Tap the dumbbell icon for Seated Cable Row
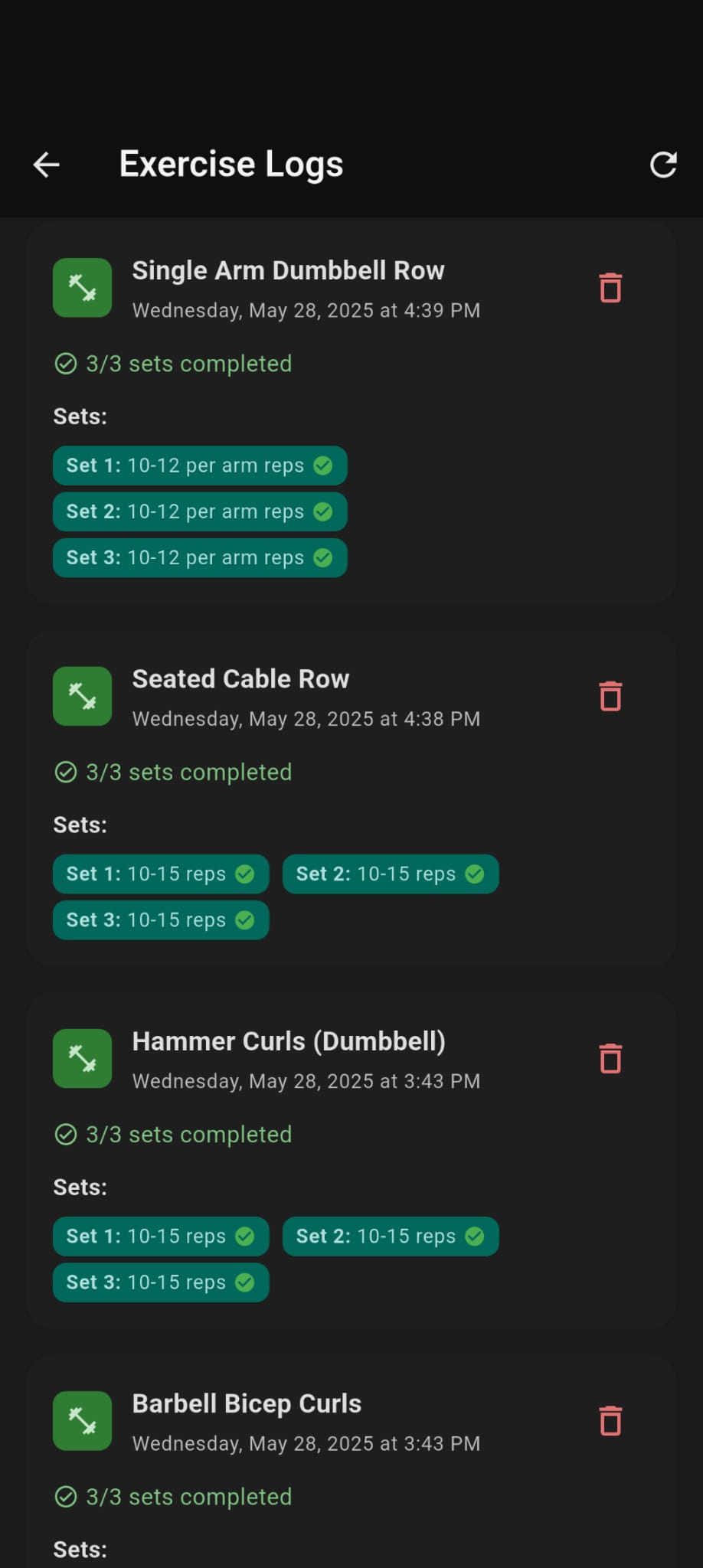Viewport: 703px width, 1568px height. [82, 696]
